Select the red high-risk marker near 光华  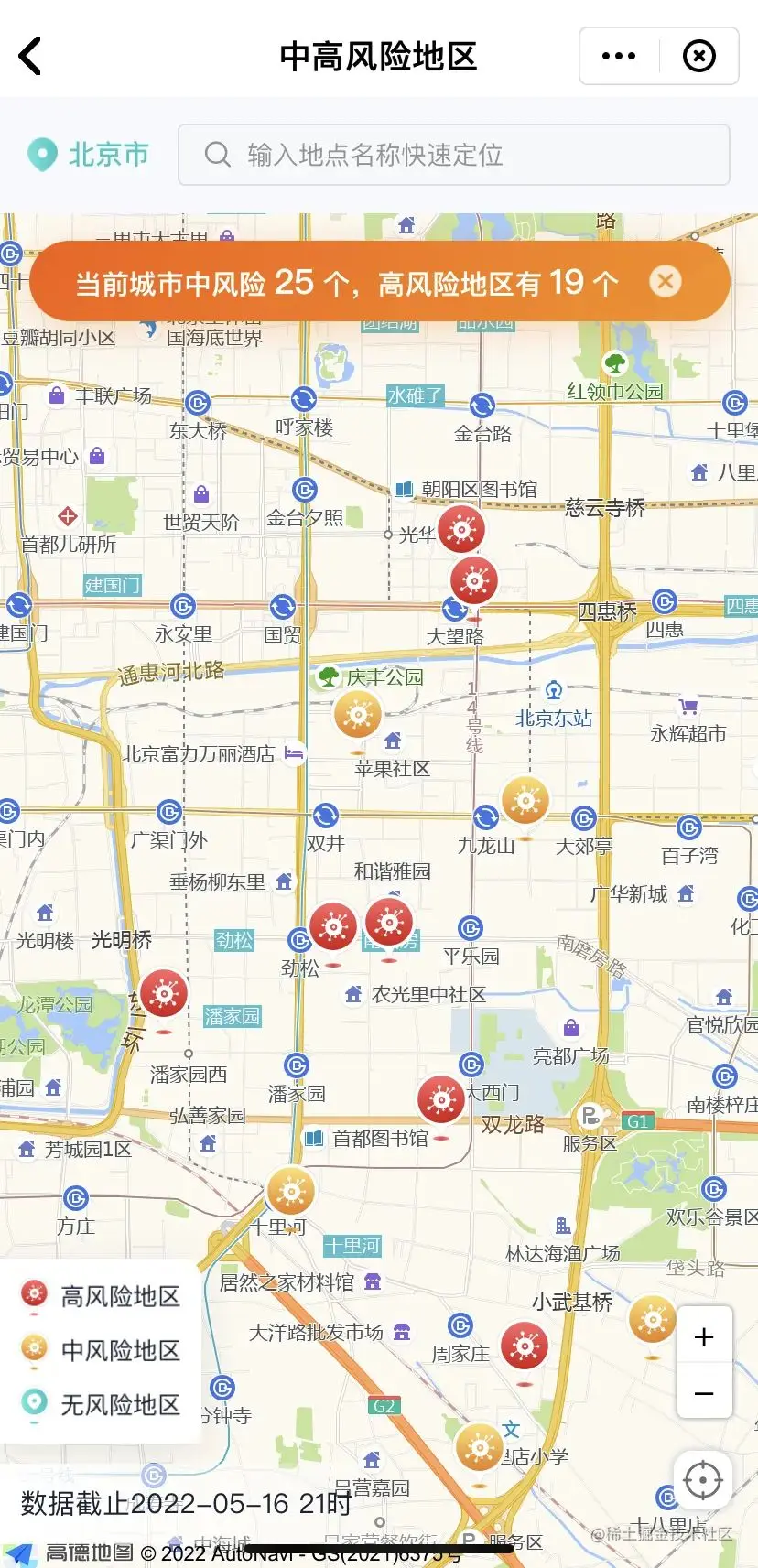point(461,529)
